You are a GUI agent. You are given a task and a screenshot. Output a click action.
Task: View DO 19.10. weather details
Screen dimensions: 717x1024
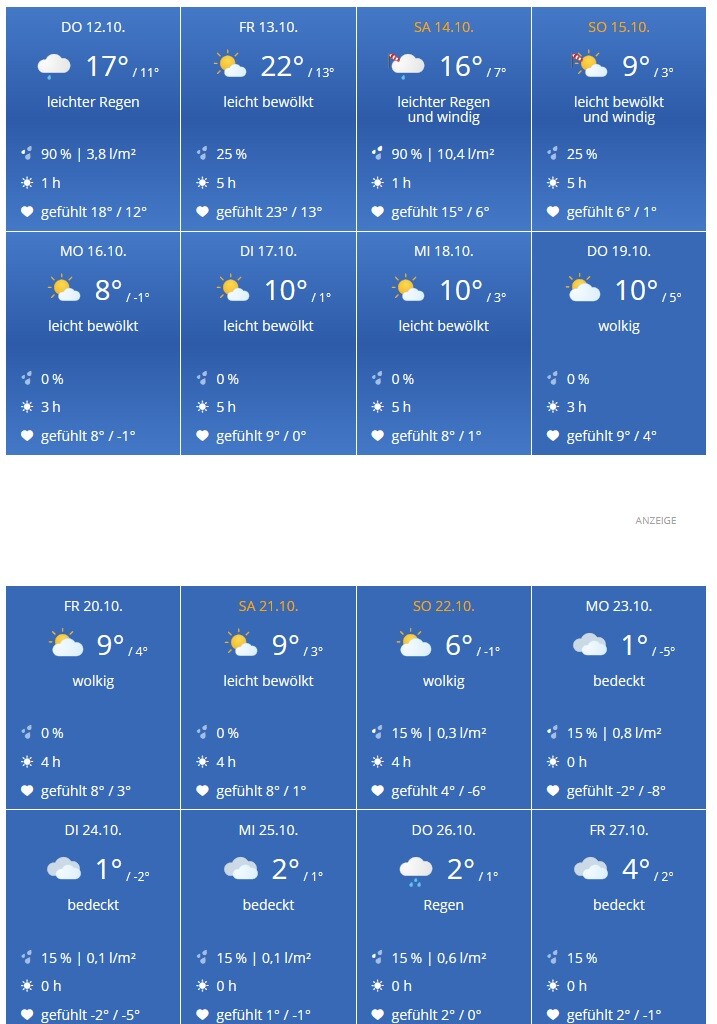619,343
